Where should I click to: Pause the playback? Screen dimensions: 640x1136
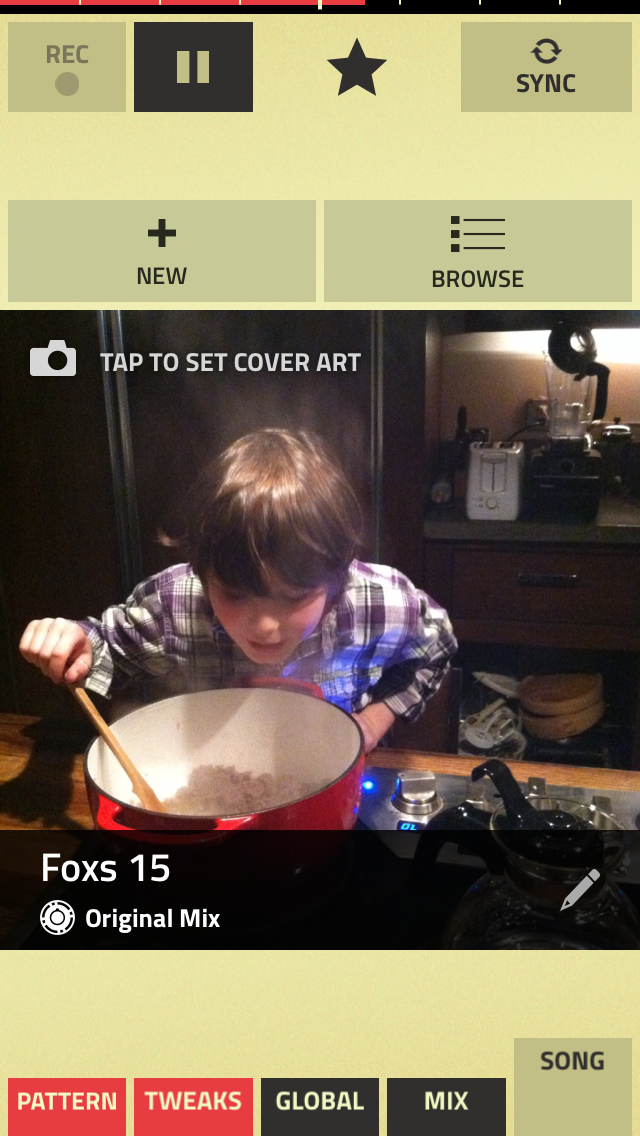(193, 67)
